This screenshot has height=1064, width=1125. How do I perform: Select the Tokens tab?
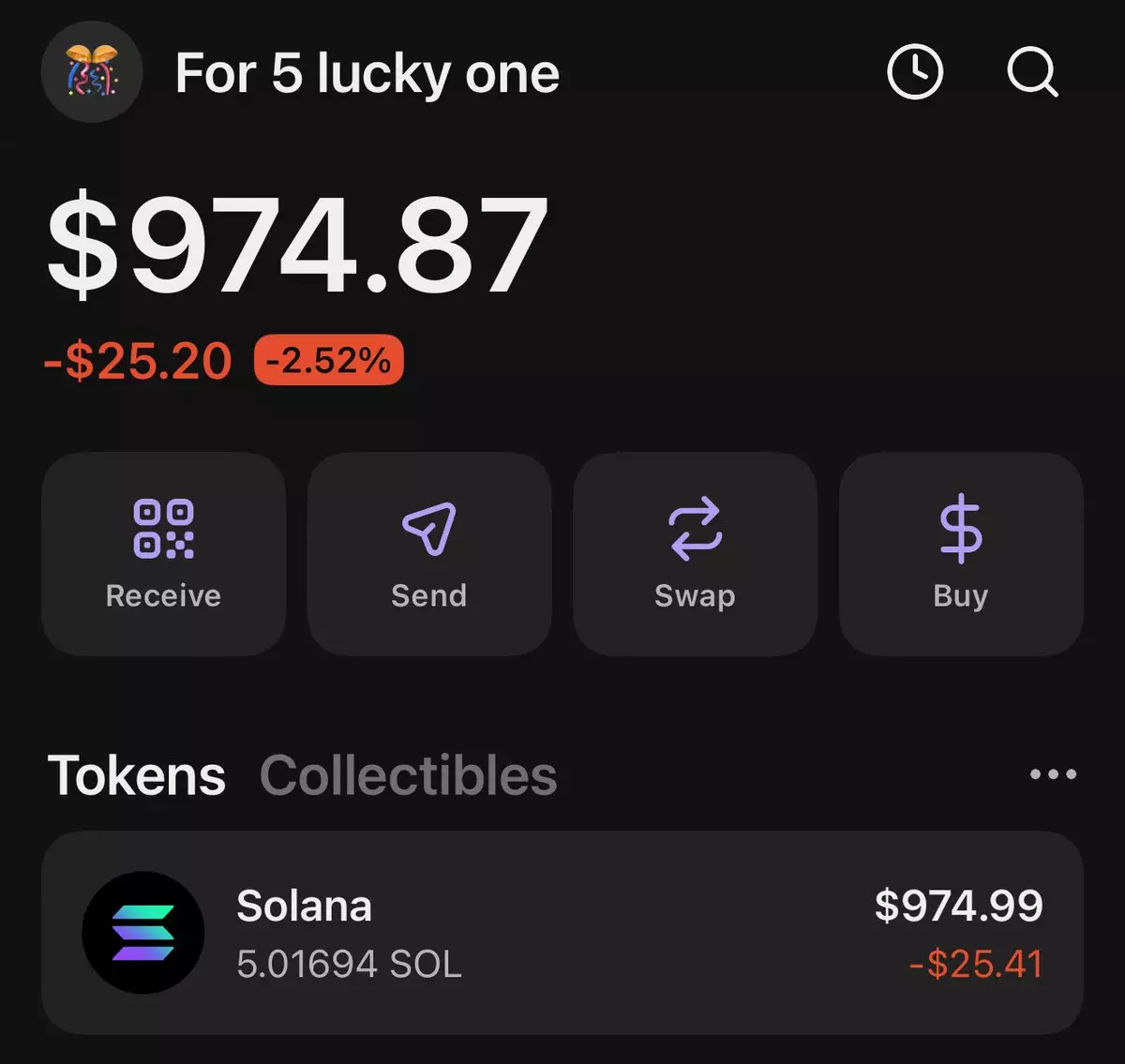tap(137, 775)
